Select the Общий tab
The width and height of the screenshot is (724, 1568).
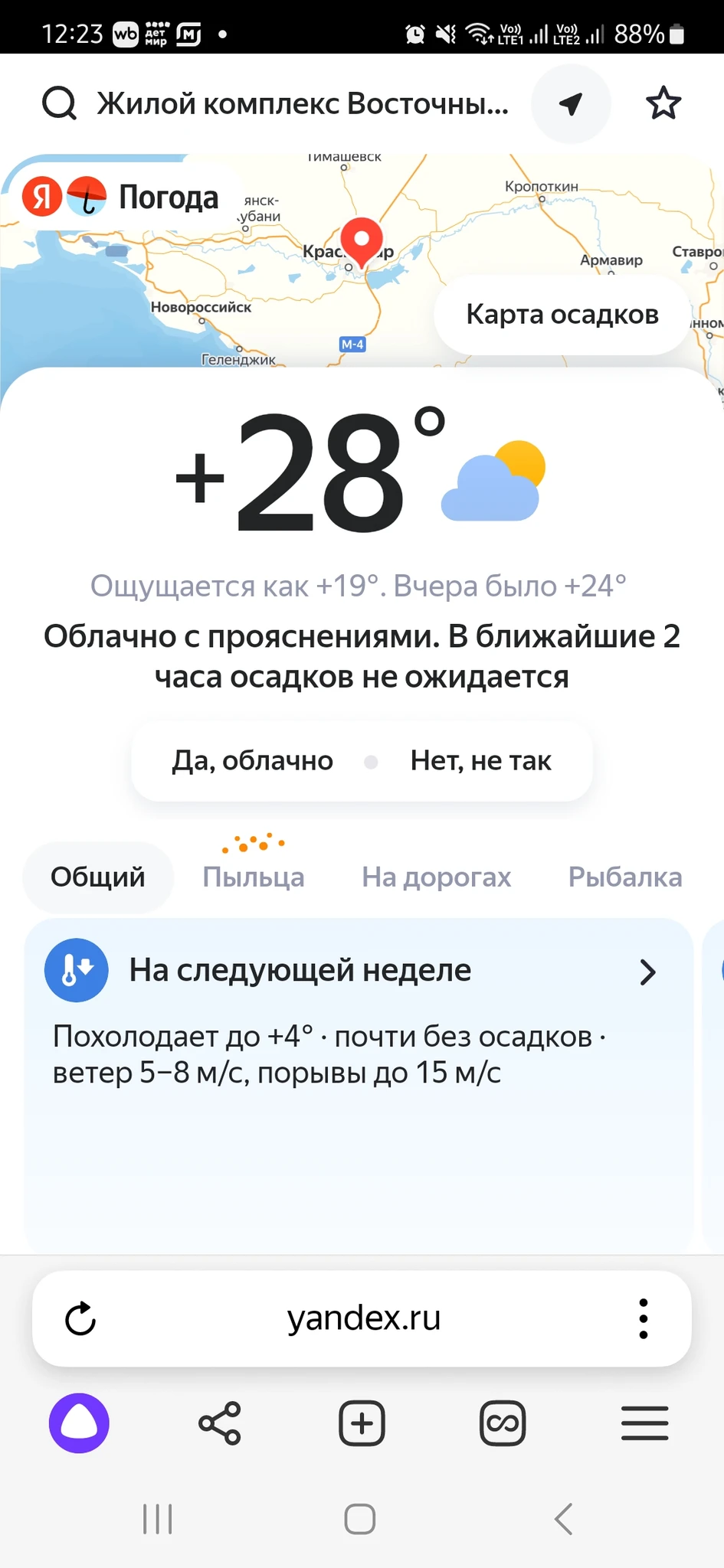98,877
